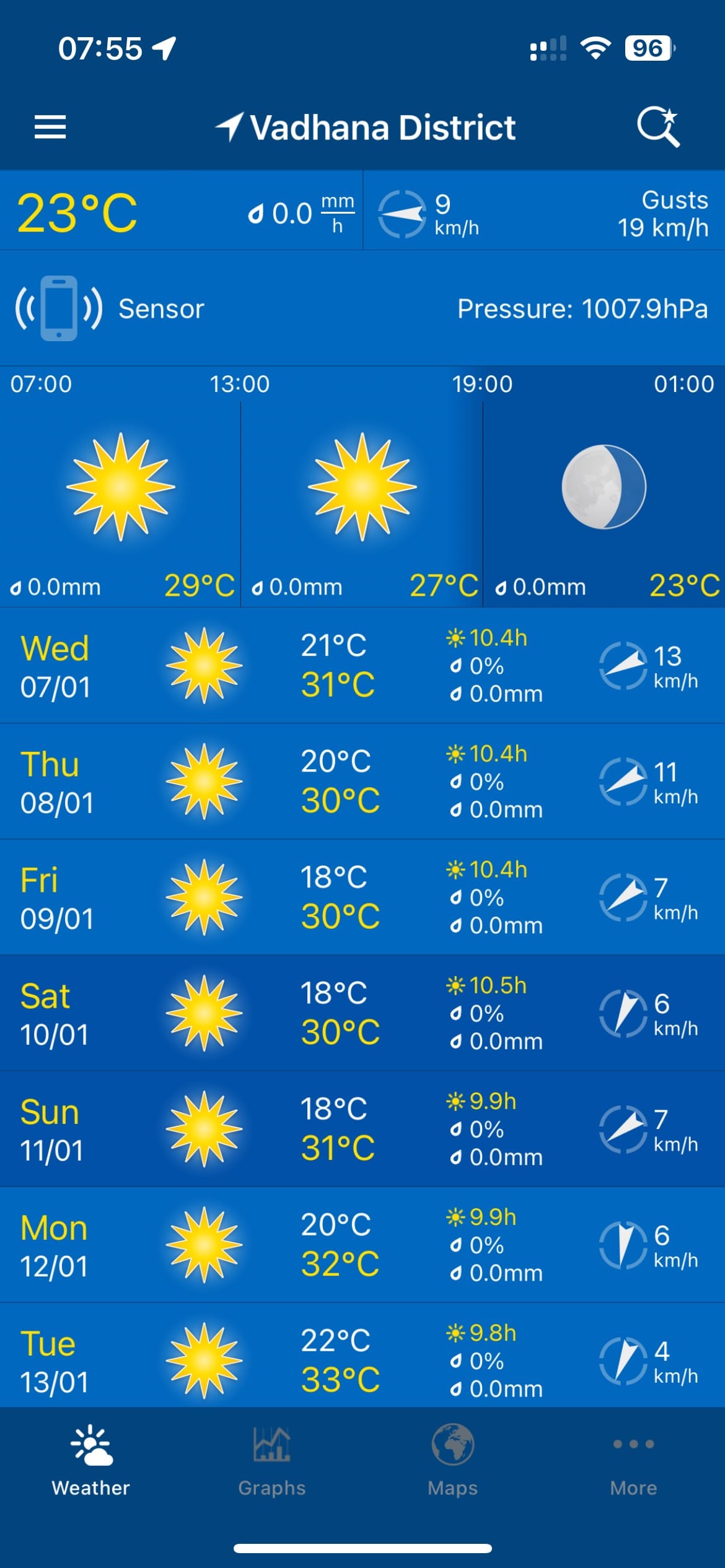Open the 07:00 to 13:00 forecast tile

click(120, 495)
